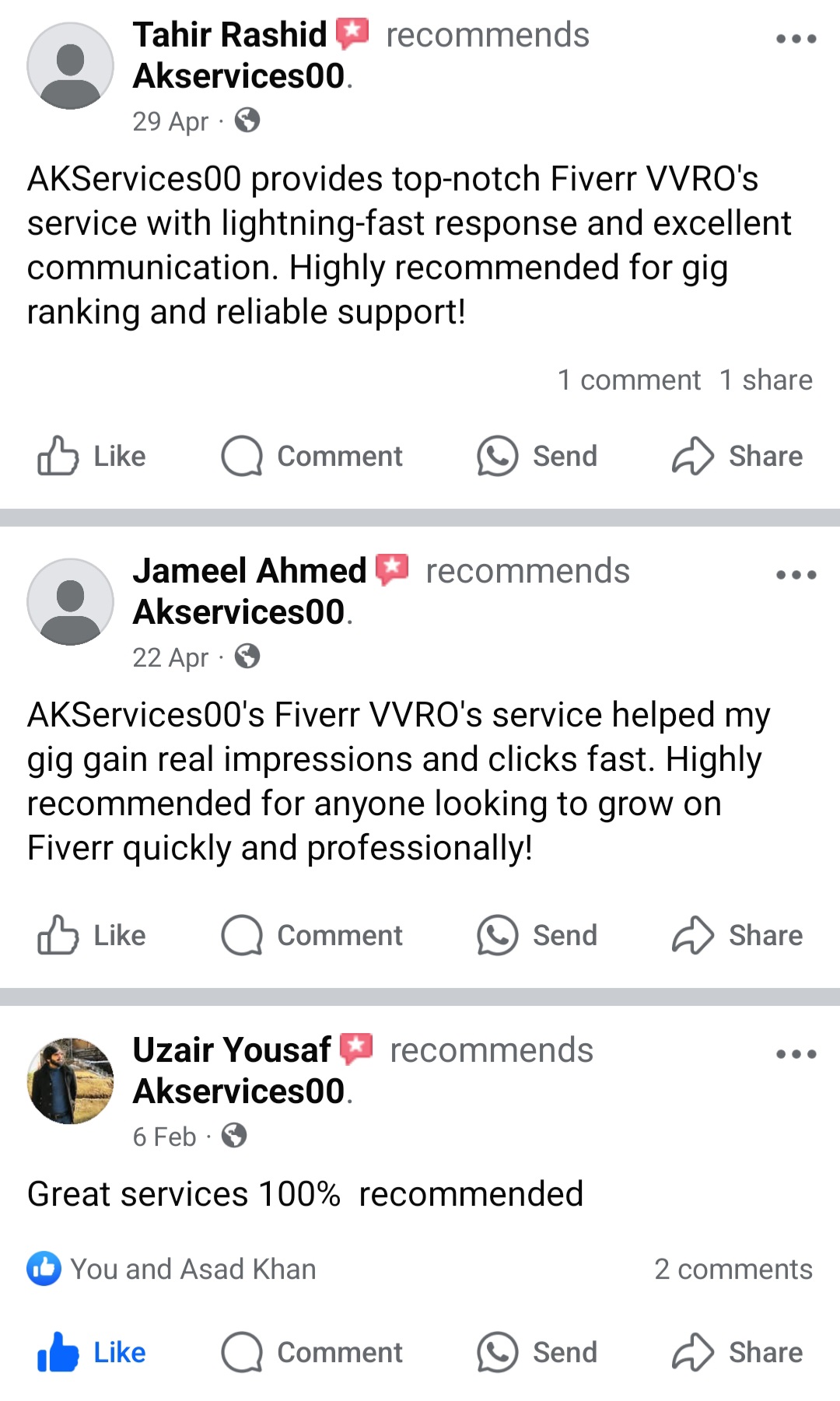View the 1 comment on Tahir's post
840x1401 pixels.
click(x=628, y=380)
